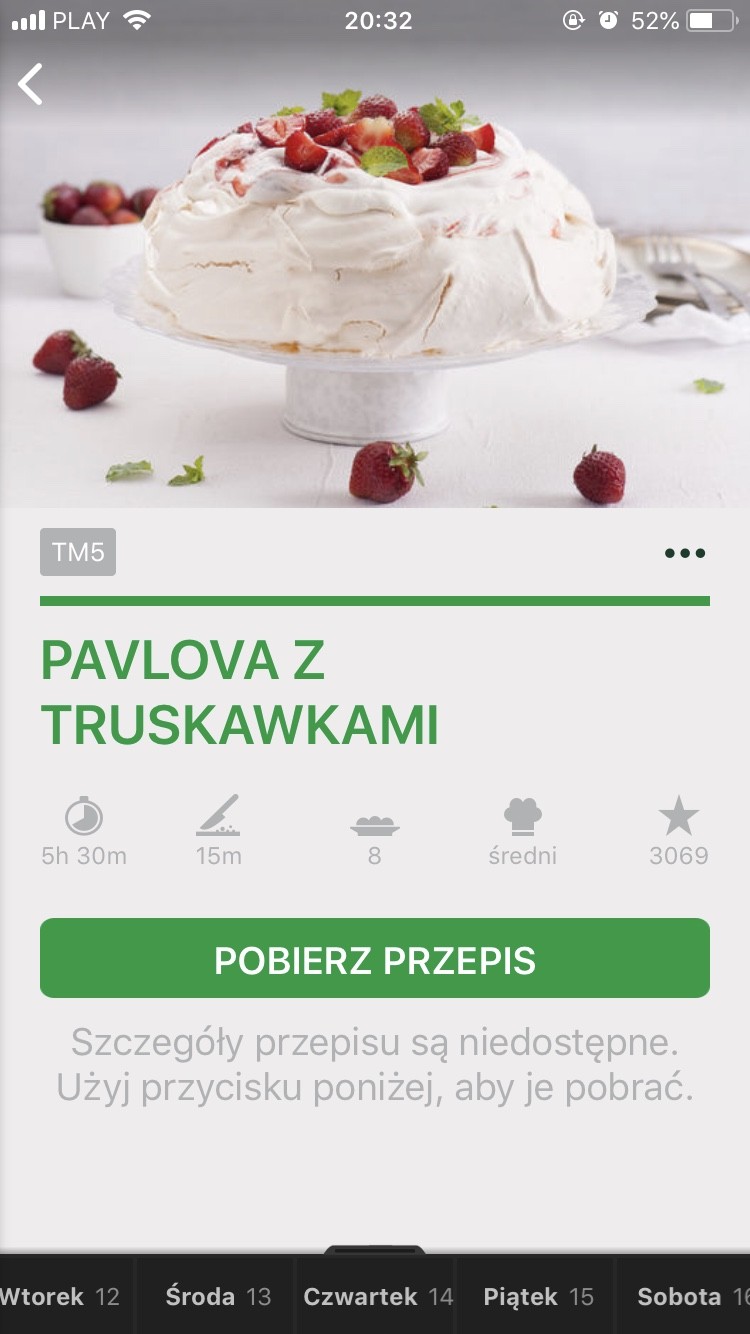750x1334 pixels.
Task: Select Wtorek 12 in the day bar
Action: tap(62, 1297)
